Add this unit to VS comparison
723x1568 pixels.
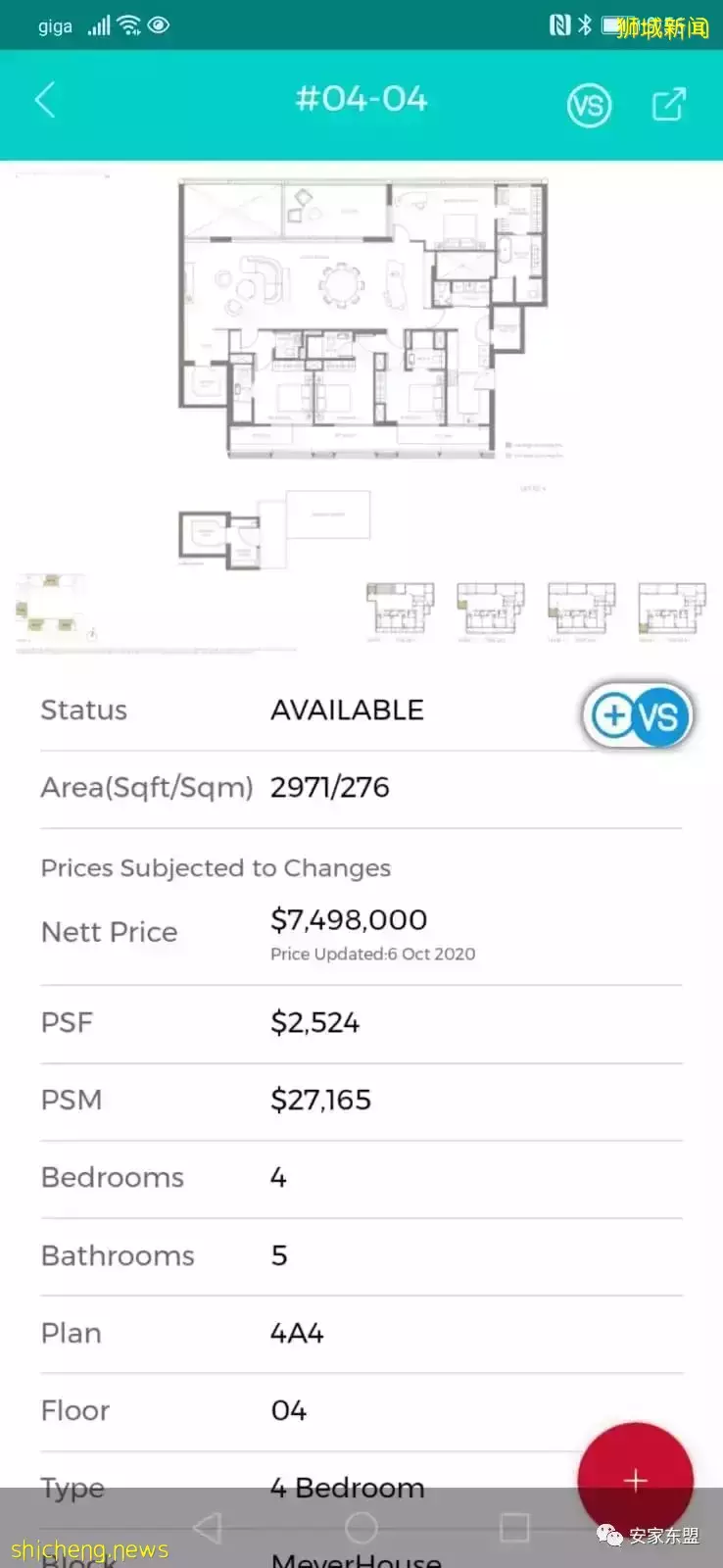pyautogui.click(x=638, y=716)
